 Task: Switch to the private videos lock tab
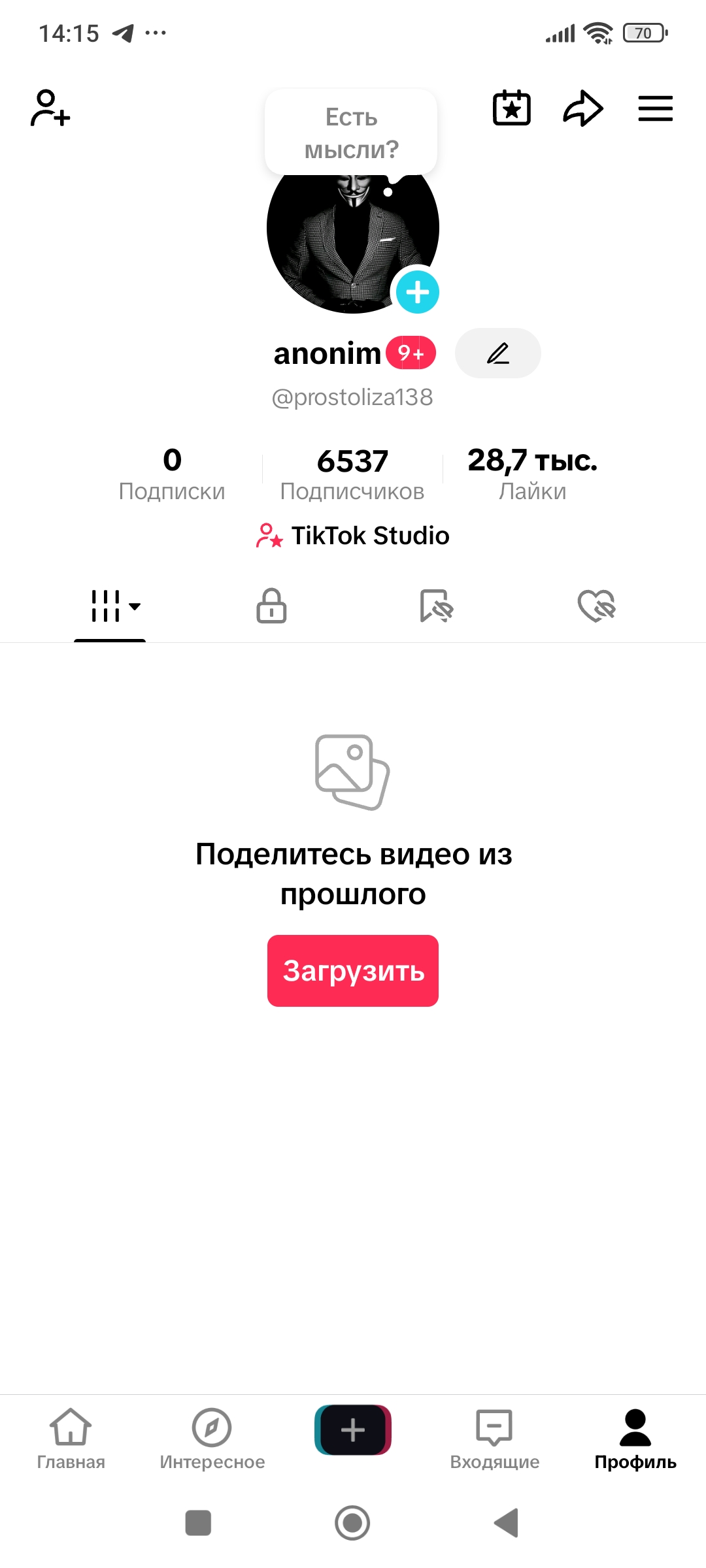pos(271,606)
